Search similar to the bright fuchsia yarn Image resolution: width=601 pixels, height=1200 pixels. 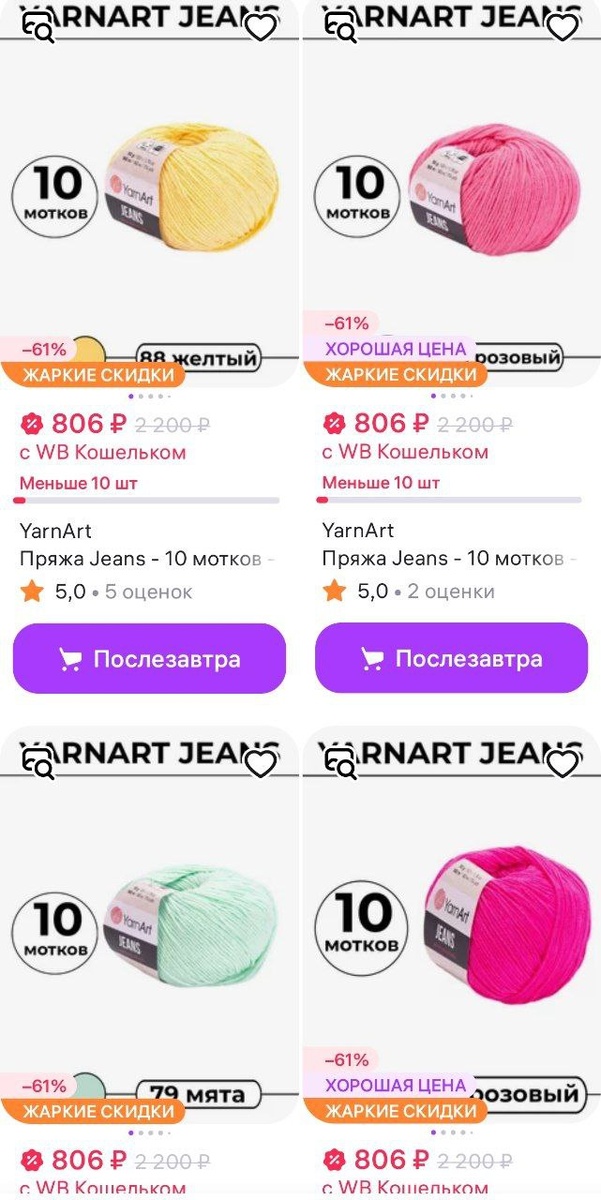(x=340, y=765)
